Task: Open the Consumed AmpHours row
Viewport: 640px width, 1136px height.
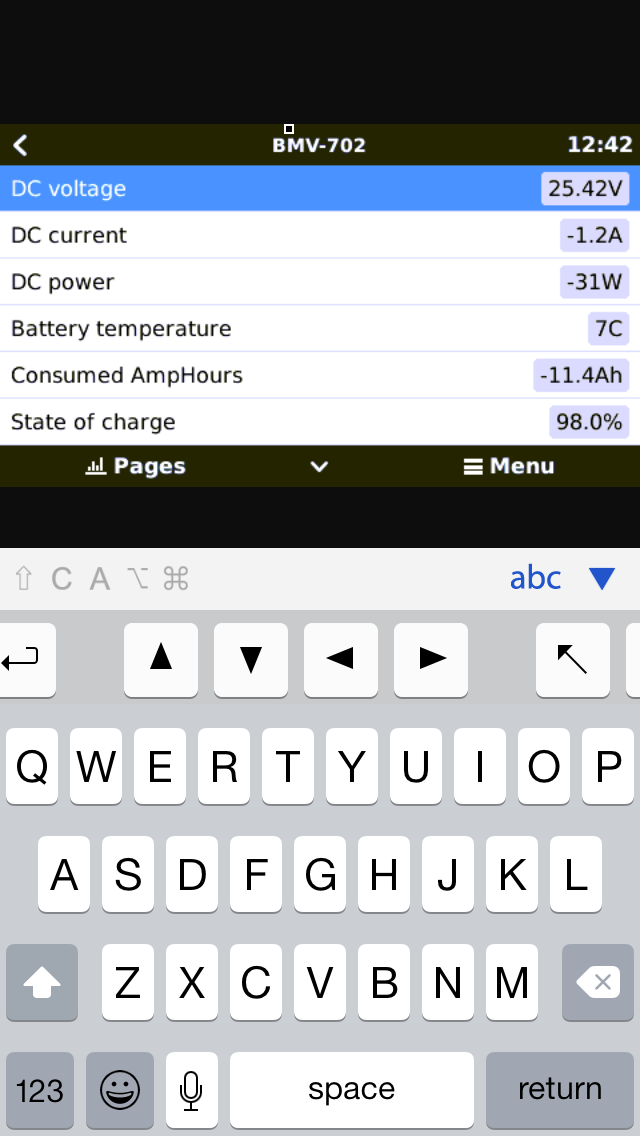Action: point(320,375)
